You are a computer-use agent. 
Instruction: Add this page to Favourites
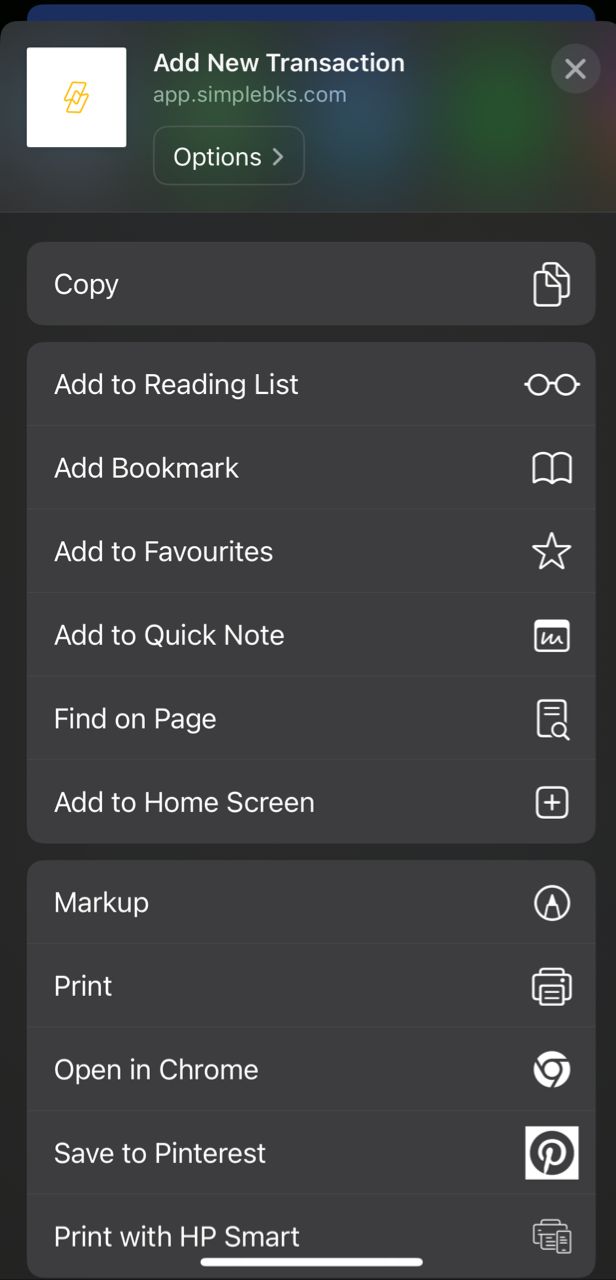tap(311, 552)
